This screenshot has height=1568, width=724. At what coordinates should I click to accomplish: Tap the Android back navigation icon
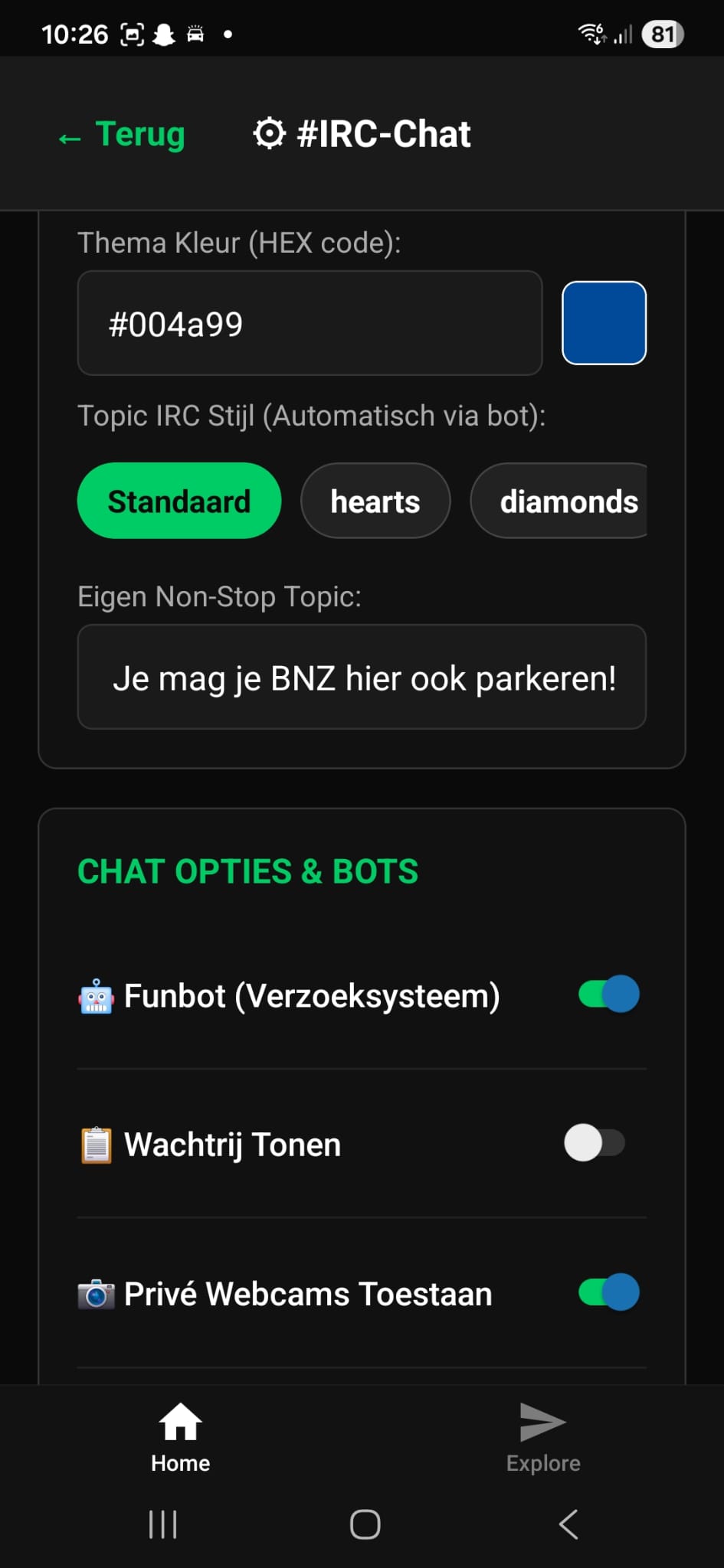pos(568,1524)
